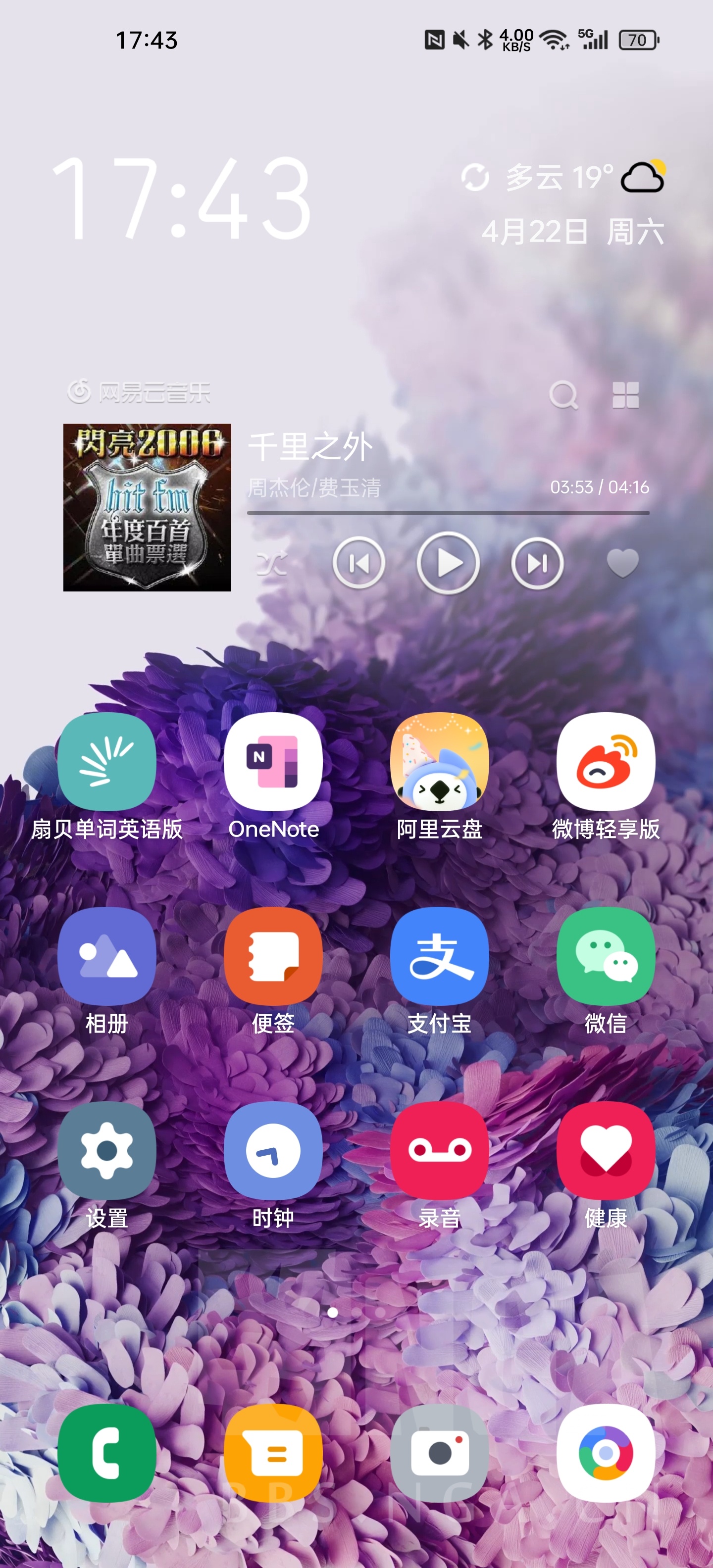The height and width of the screenshot is (1568, 713).
Task: Go back to the previous track
Action: click(358, 564)
